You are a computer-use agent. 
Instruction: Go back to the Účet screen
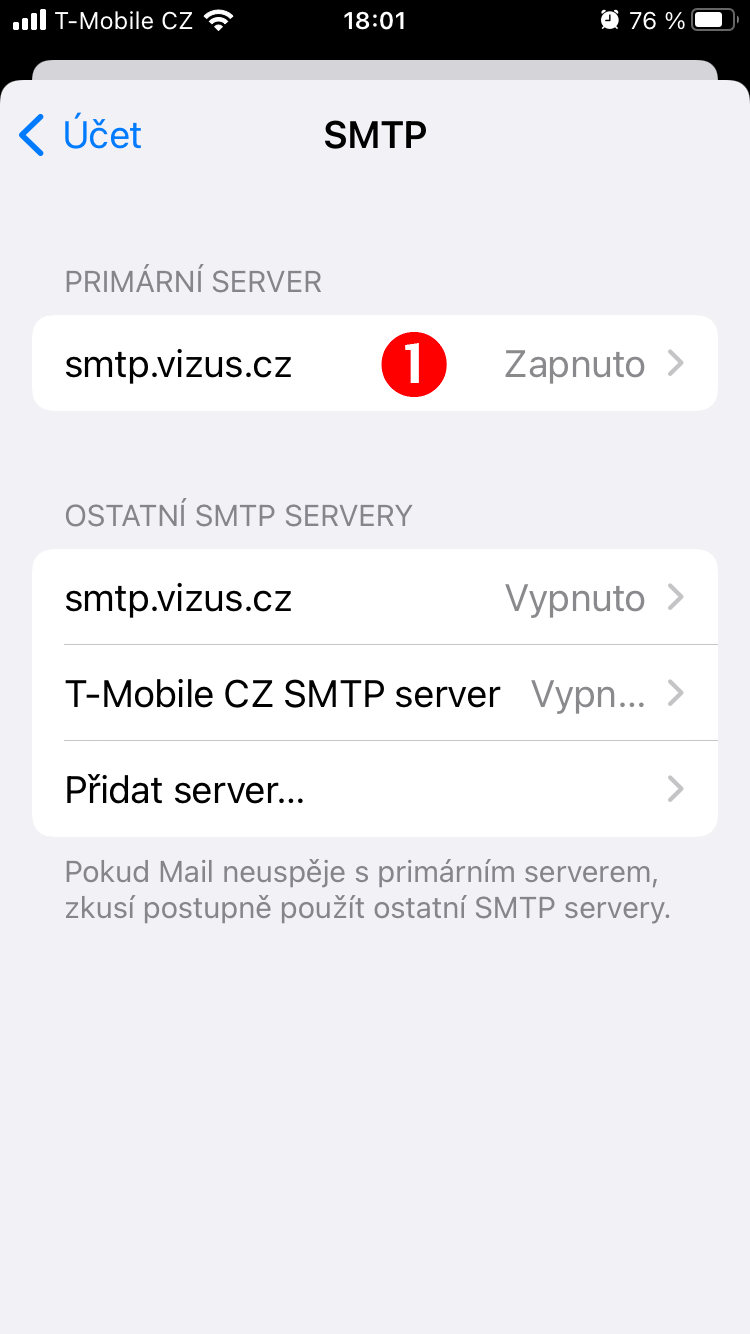point(81,135)
